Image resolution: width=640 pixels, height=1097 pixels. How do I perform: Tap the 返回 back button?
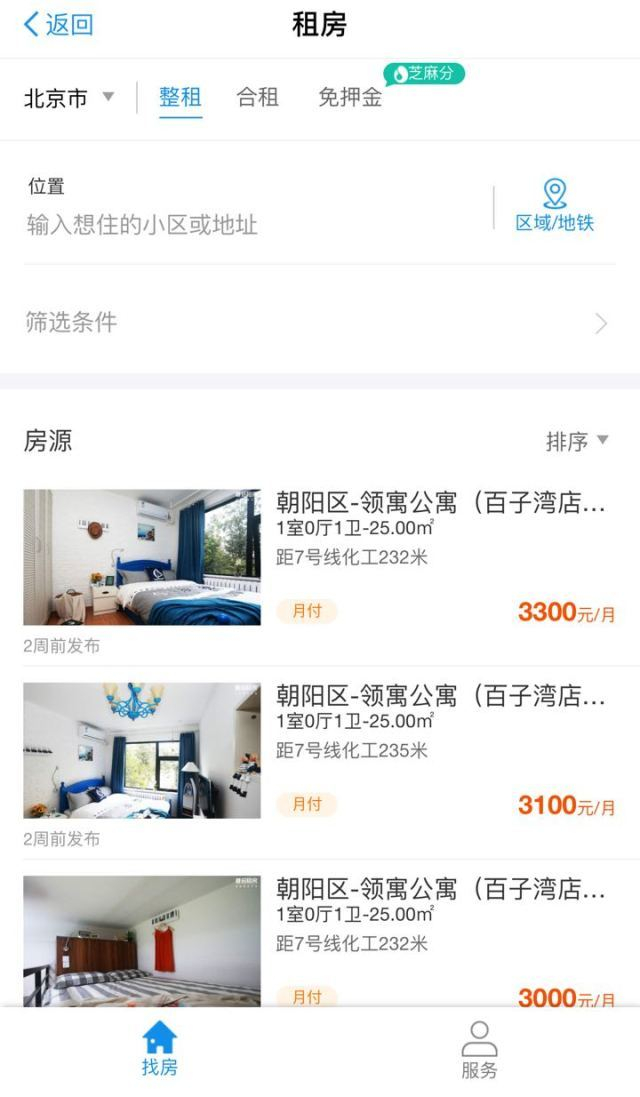tap(58, 25)
